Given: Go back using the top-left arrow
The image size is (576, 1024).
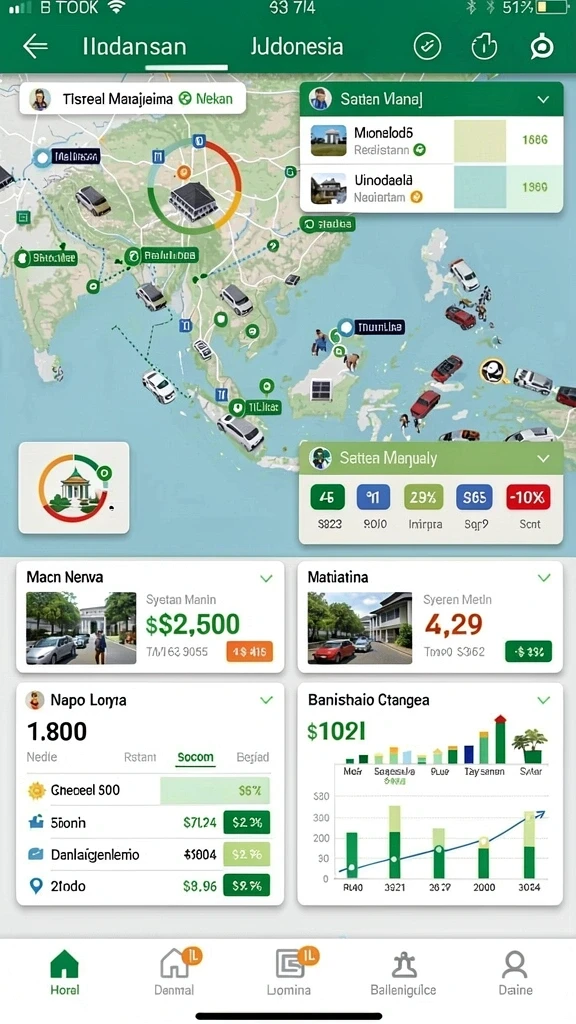Looking at the screenshot, I should pyautogui.click(x=35, y=46).
